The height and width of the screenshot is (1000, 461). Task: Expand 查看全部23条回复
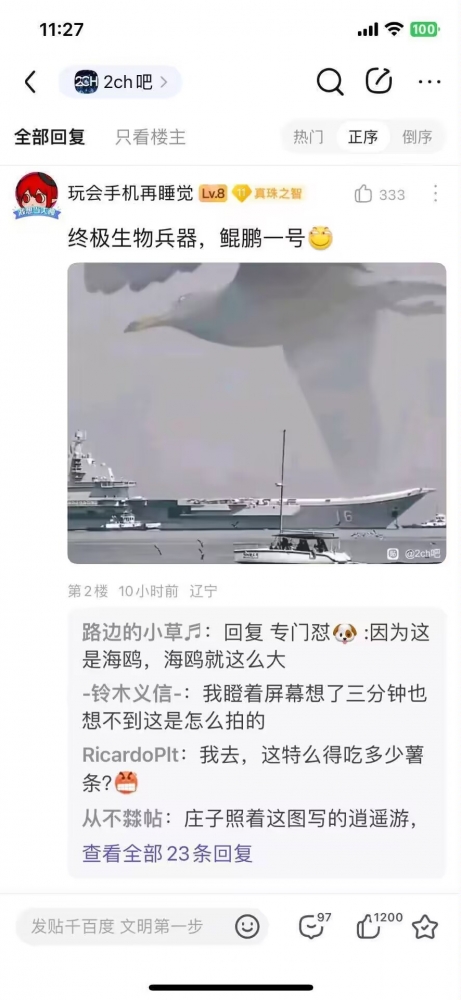pos(168,853)
